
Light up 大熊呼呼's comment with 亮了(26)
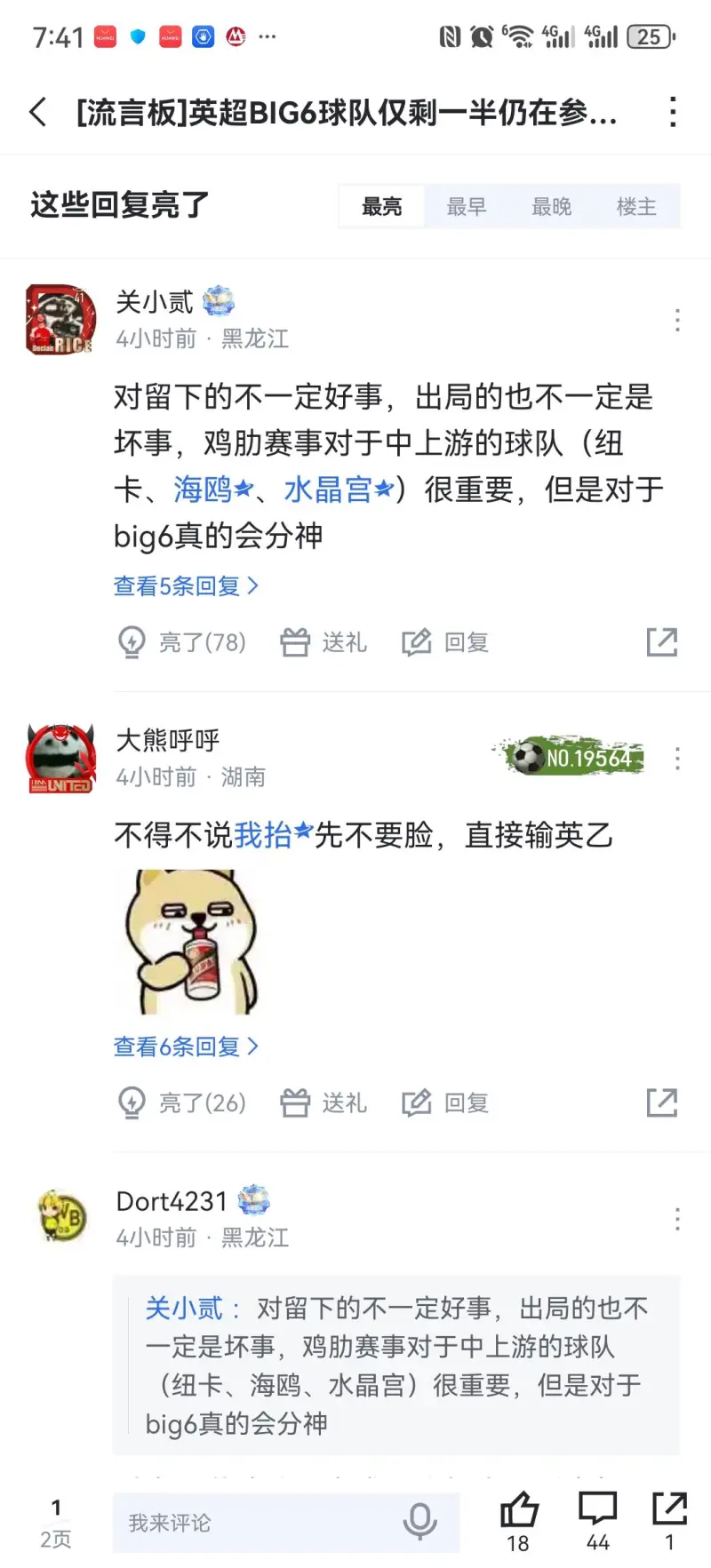pyautogui.click(x=182, y=1102)
